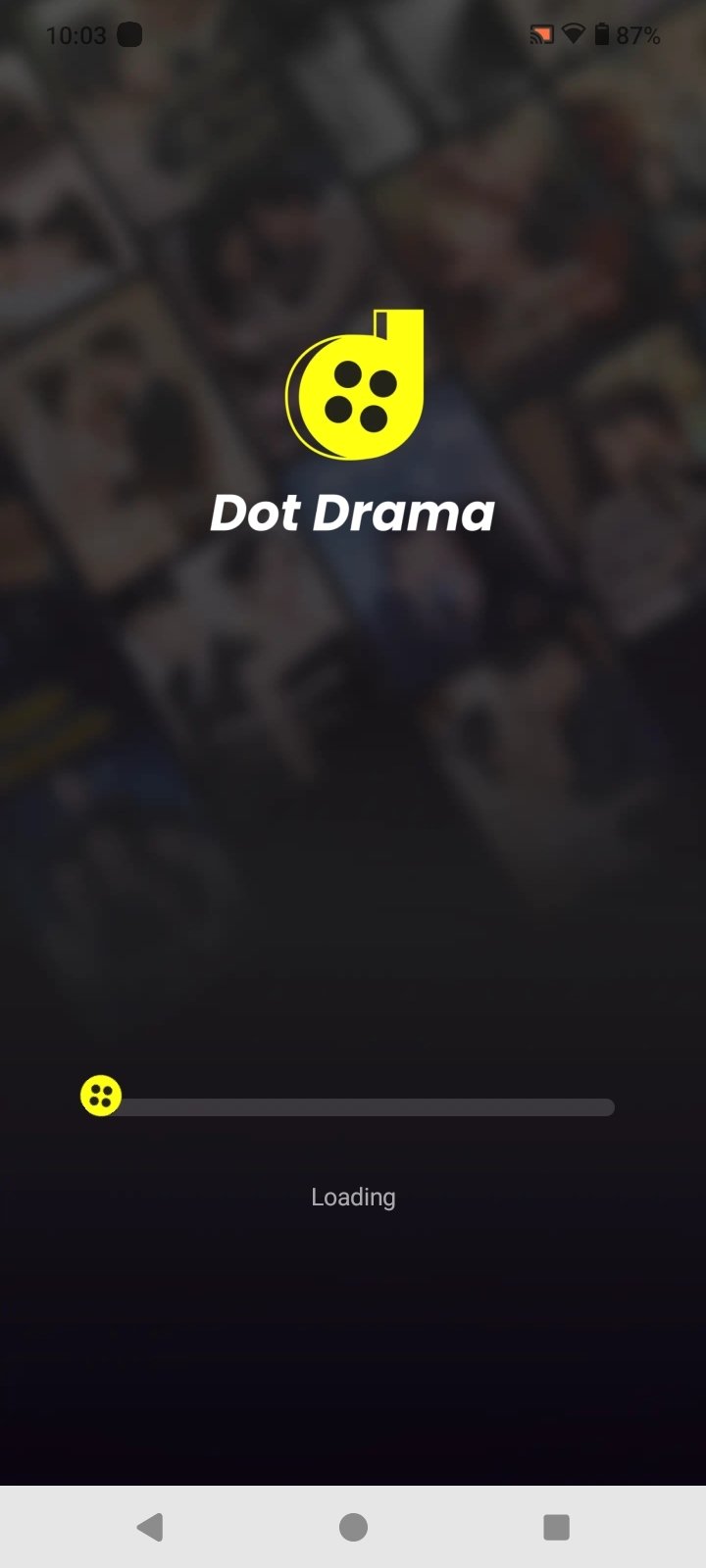Select the Dot Drama app title text
This screenshot has width=706, height=1568.
(353, 512)
